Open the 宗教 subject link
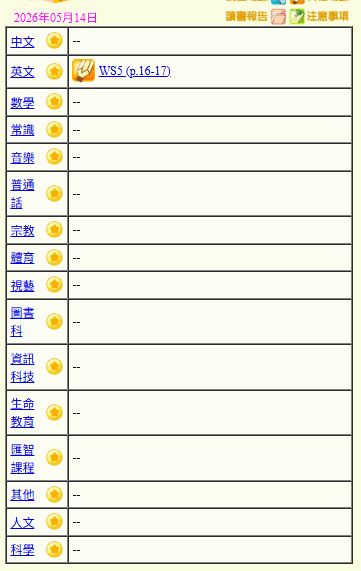The height and width of the screenshot is (571, 361). tap(22, 231)
